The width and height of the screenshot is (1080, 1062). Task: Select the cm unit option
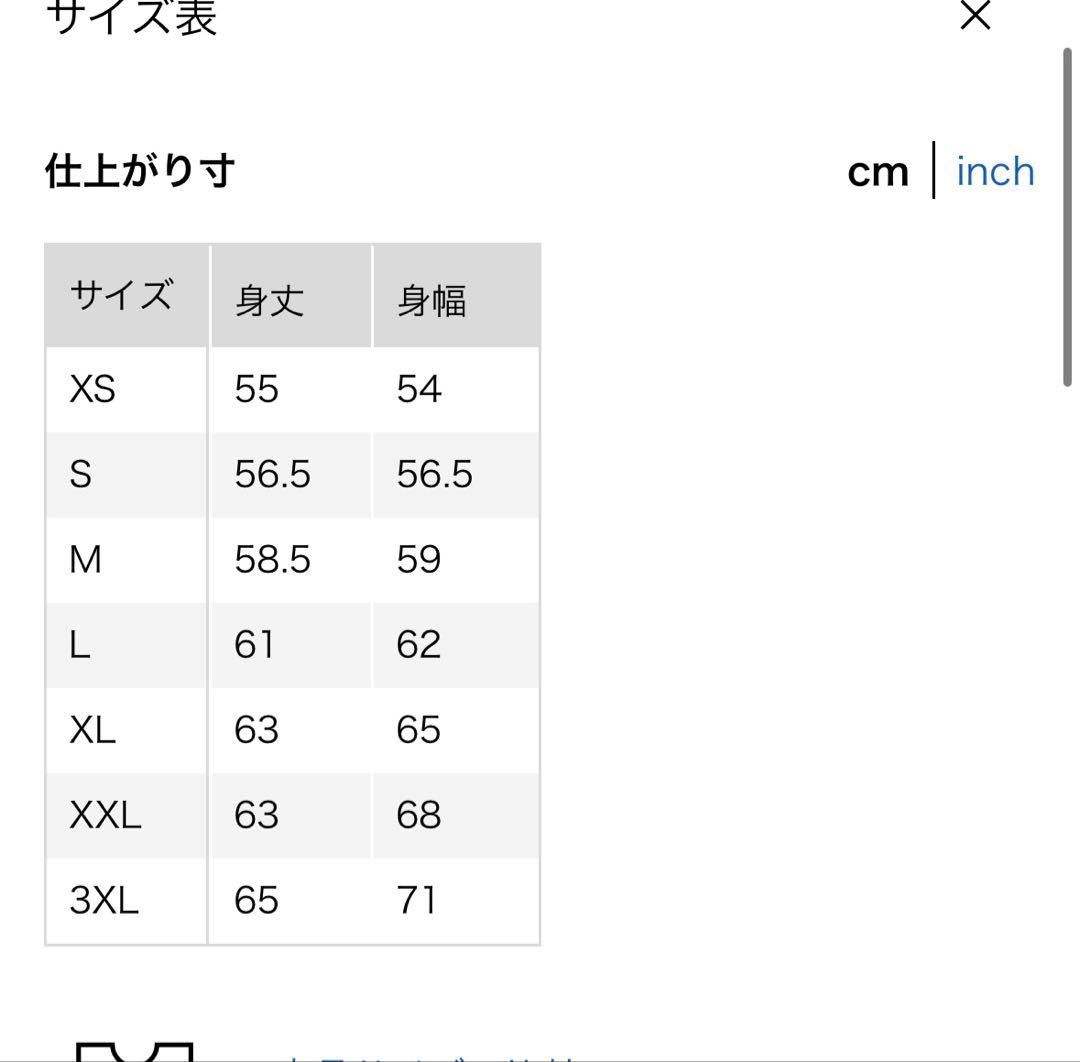pos(878,172)
